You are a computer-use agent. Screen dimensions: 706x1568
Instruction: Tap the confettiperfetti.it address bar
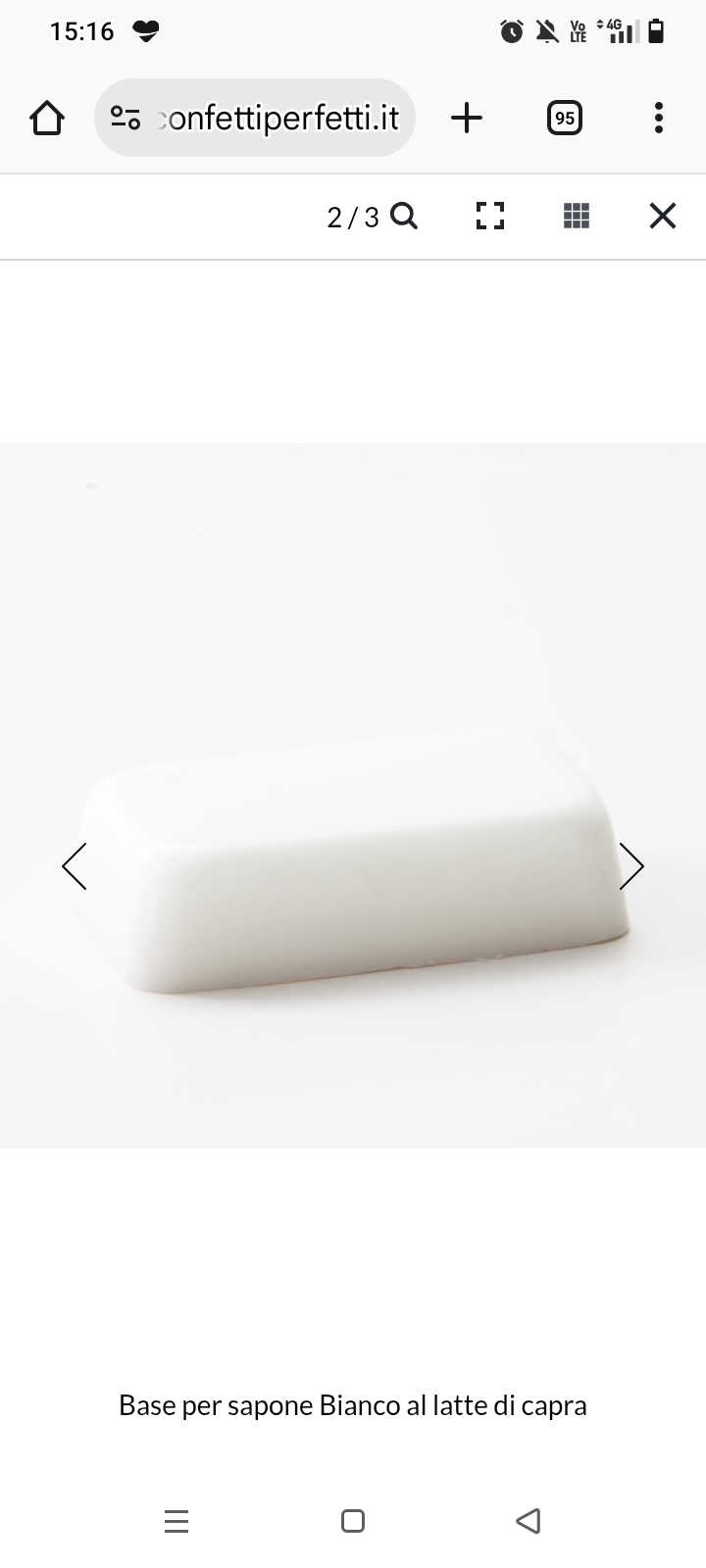tap(279, 119)
